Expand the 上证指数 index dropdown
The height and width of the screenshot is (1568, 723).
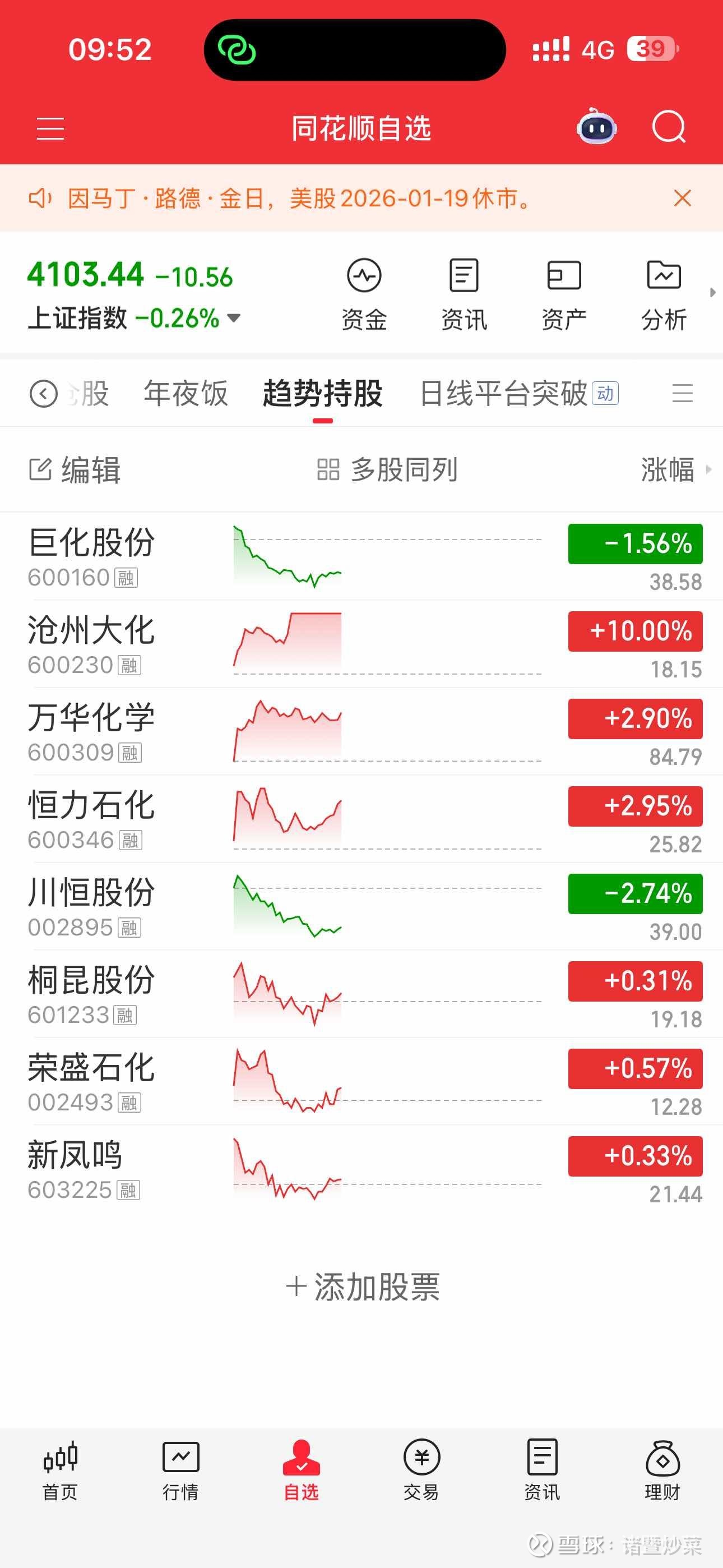pyautogui.click(x=234, y=318)
